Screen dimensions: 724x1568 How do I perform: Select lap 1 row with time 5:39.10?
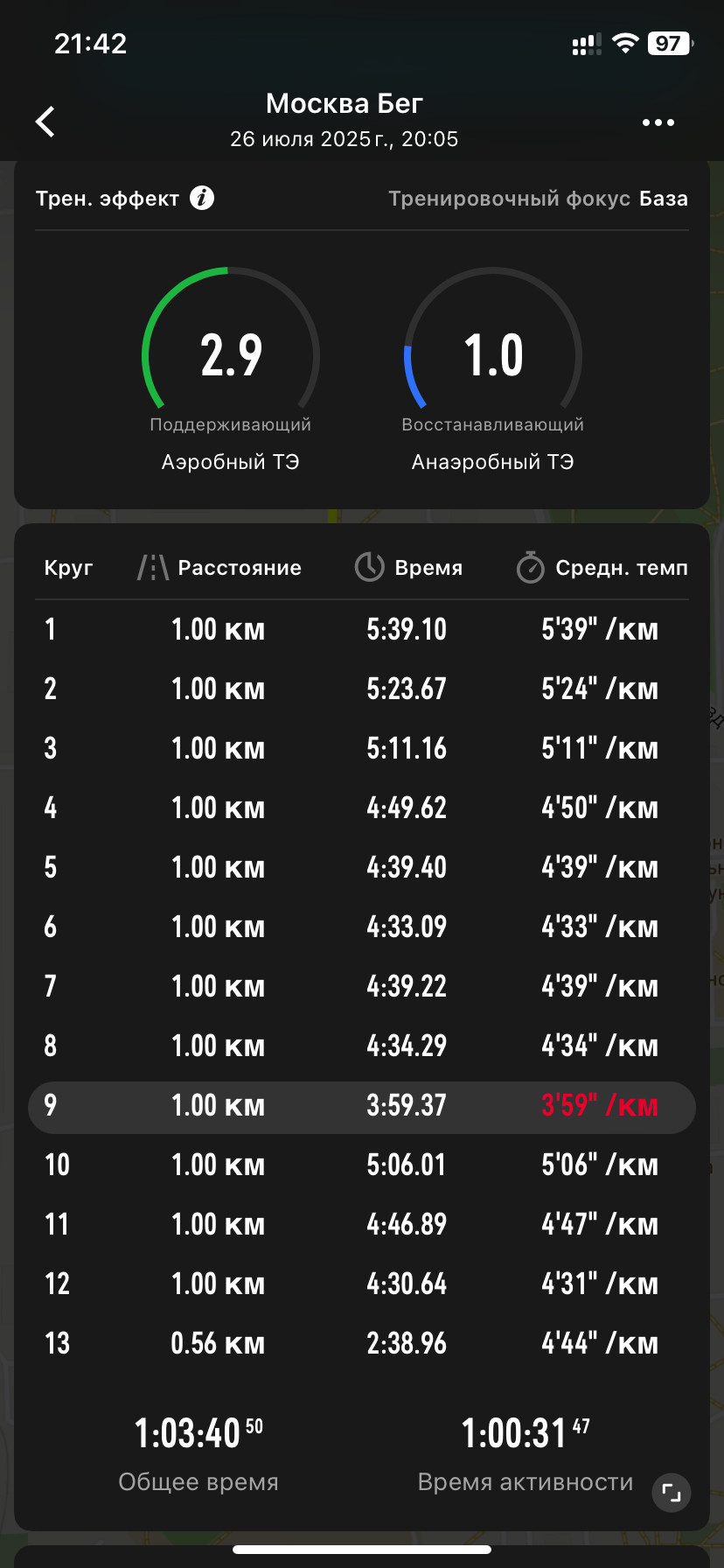pyautogui.click(x=362, y=630)
